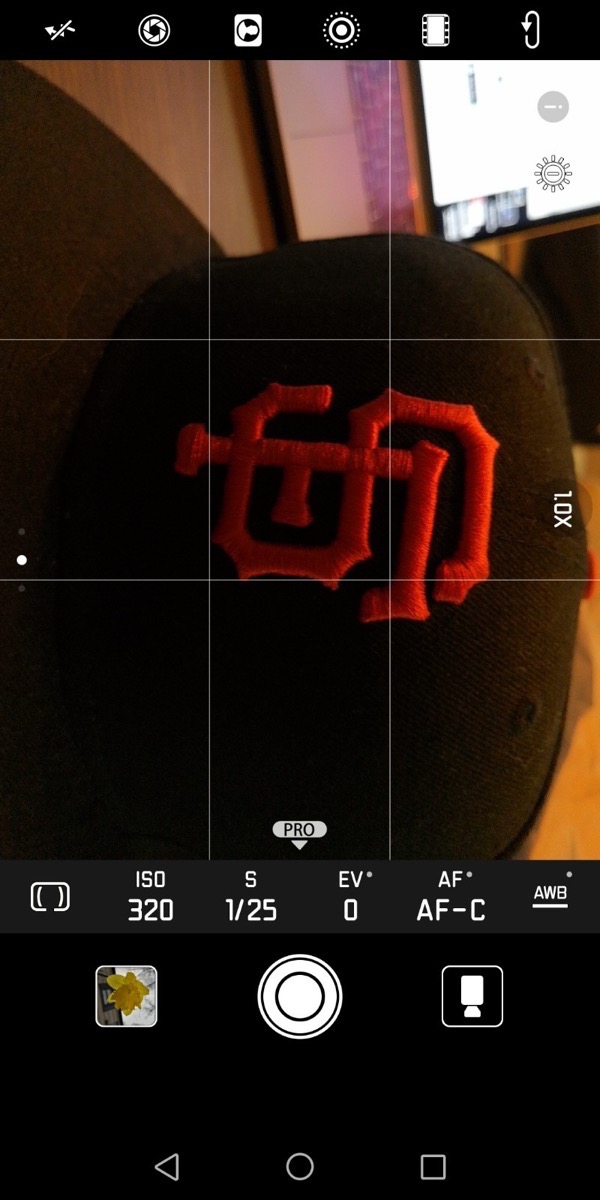Change the metering mode
The height and width of the screenshot is (1200, 600).
tap(50, 897)
